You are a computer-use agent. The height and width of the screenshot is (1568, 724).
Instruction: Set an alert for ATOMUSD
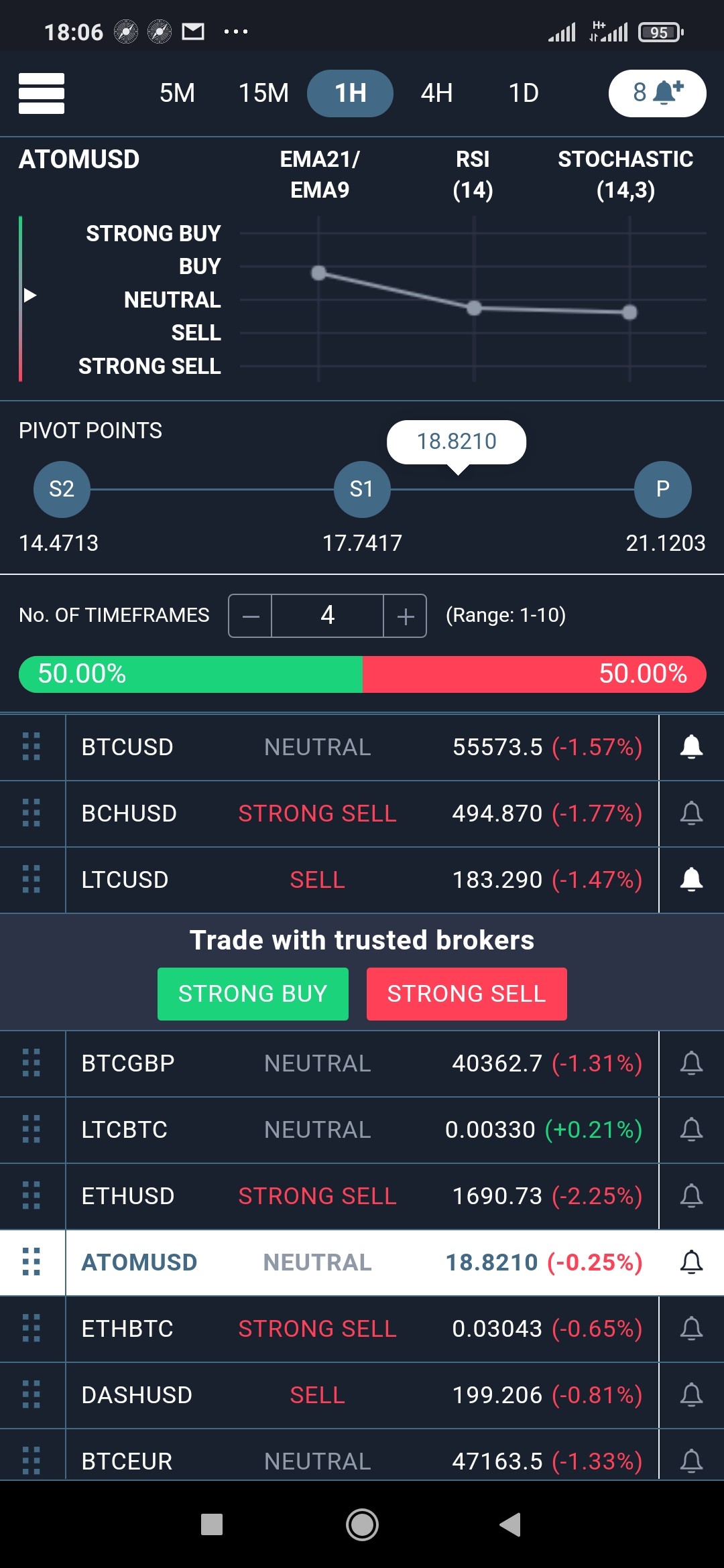(691, 1262)
